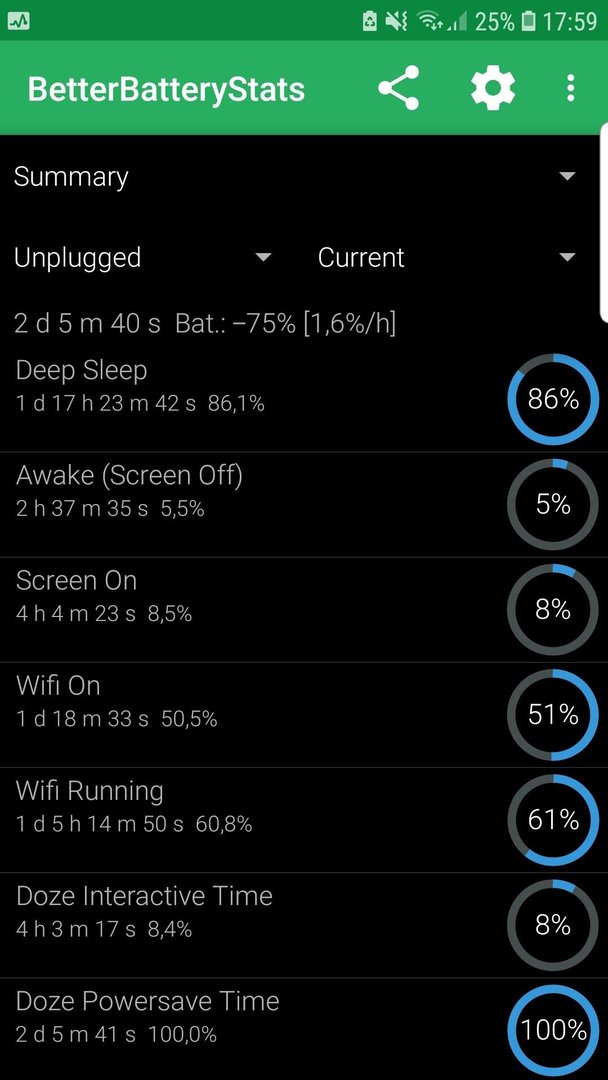Open the overflow menu
608x1080 pixels.
pos(570,88)
